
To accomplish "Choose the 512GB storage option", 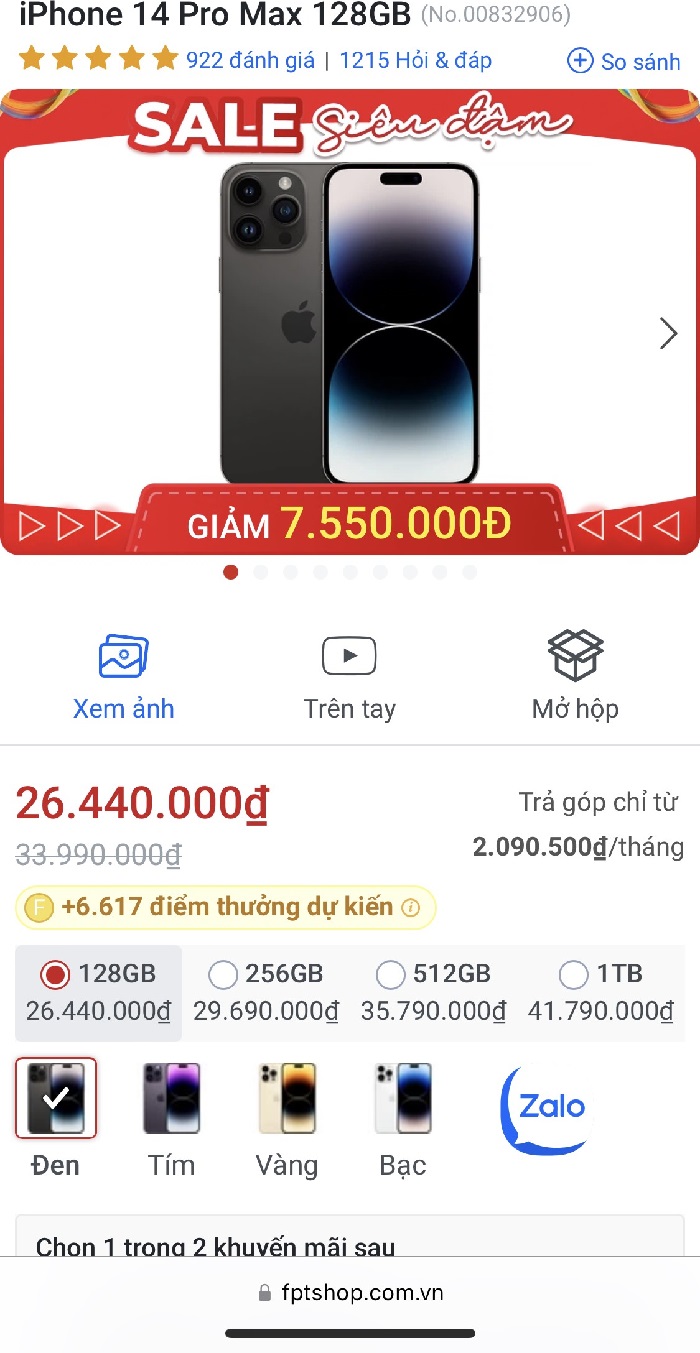I will (433, 992).
